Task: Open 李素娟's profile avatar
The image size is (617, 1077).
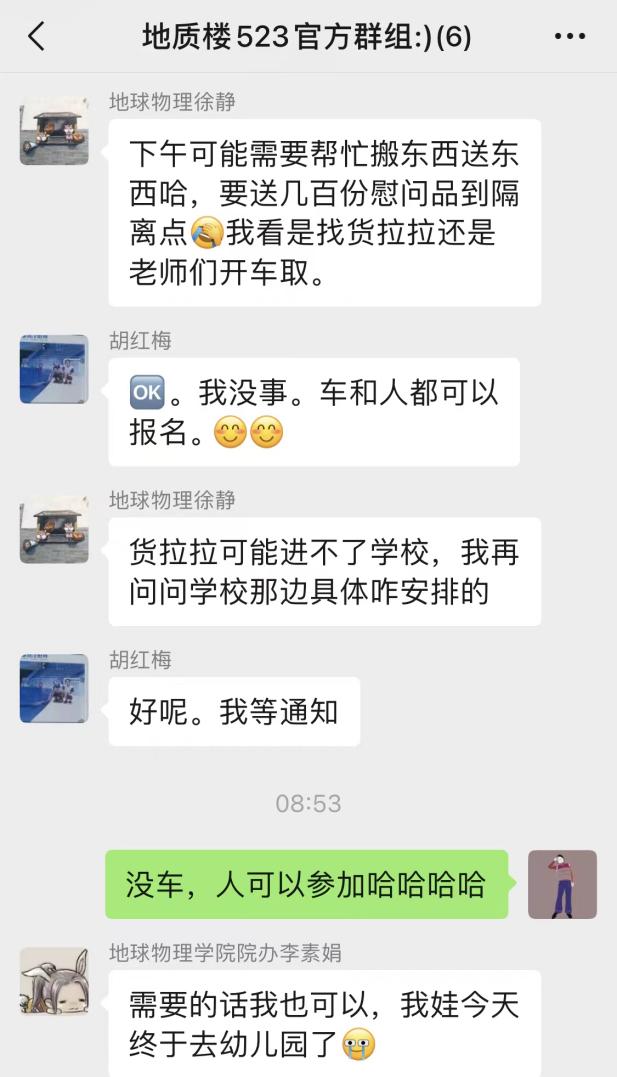Action: pyautogui.click(x=54, y=982)
